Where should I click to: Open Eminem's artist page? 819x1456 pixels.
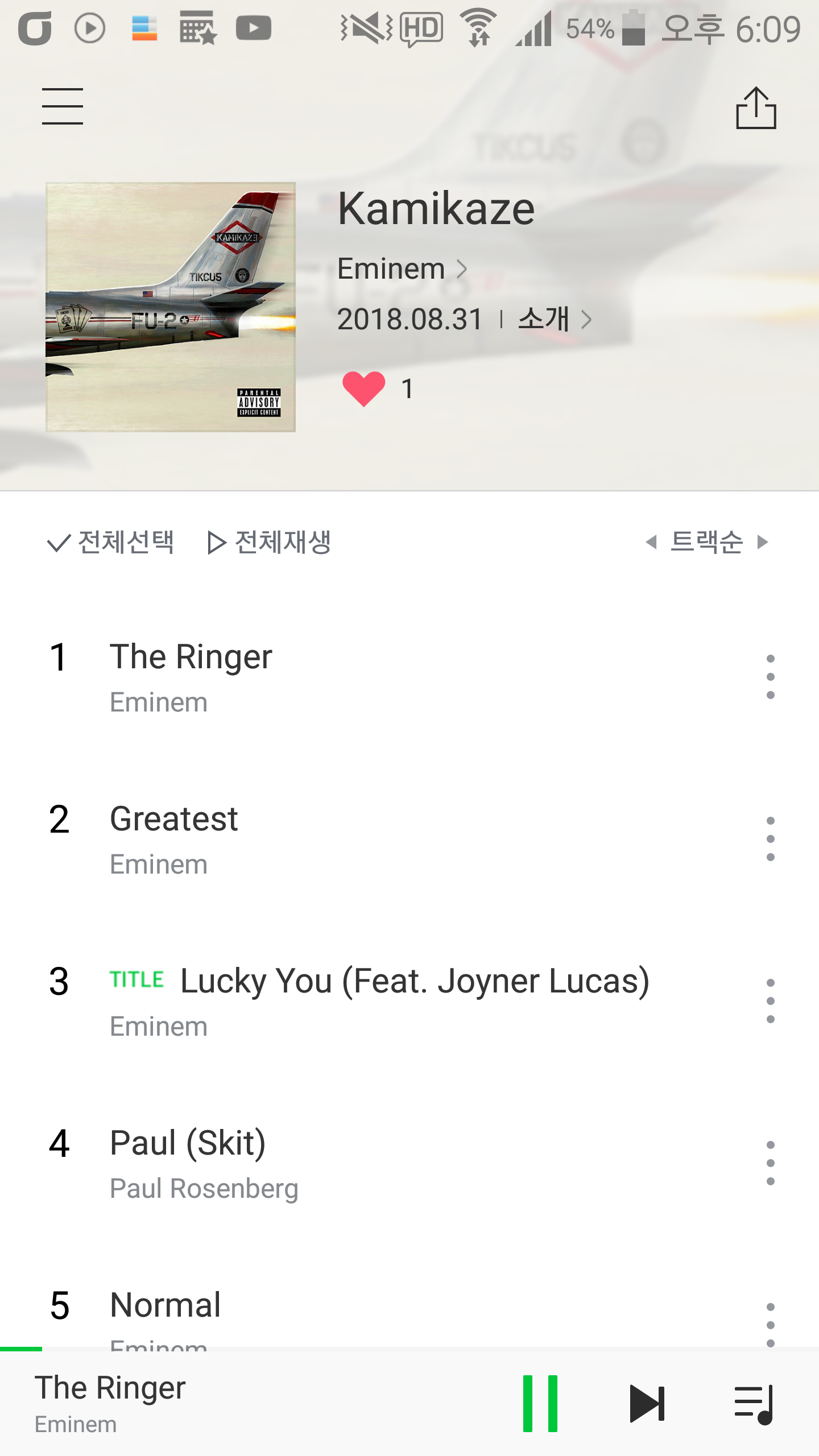[402, 268]
